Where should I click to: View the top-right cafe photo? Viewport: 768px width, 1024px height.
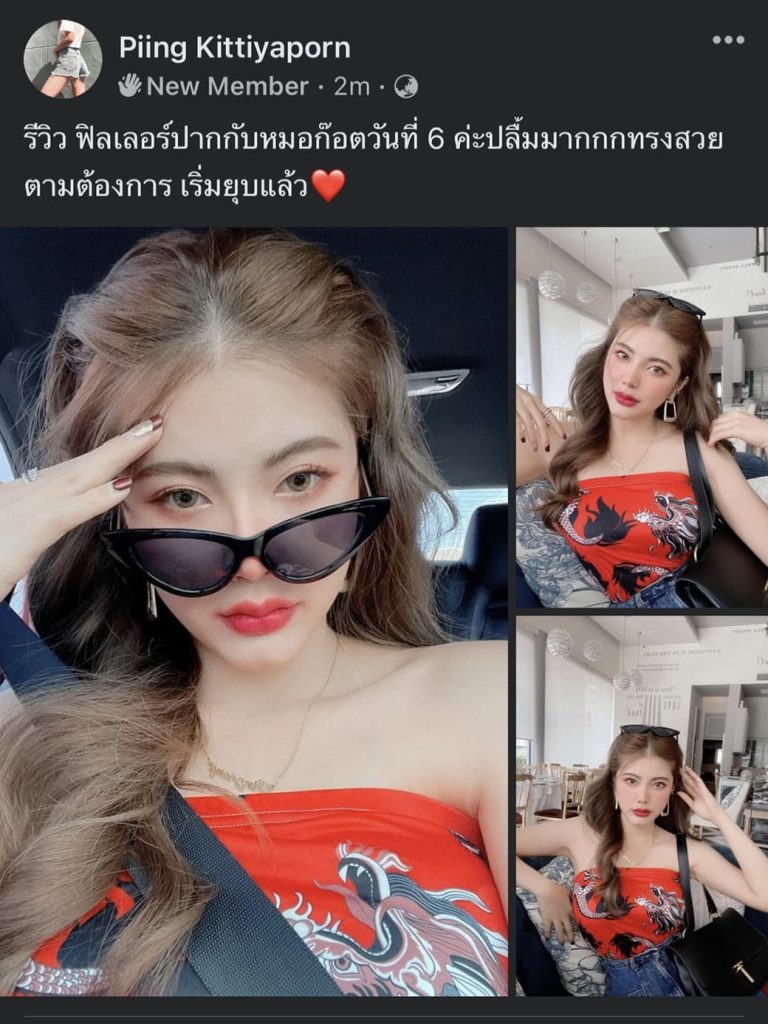point(641,417)
